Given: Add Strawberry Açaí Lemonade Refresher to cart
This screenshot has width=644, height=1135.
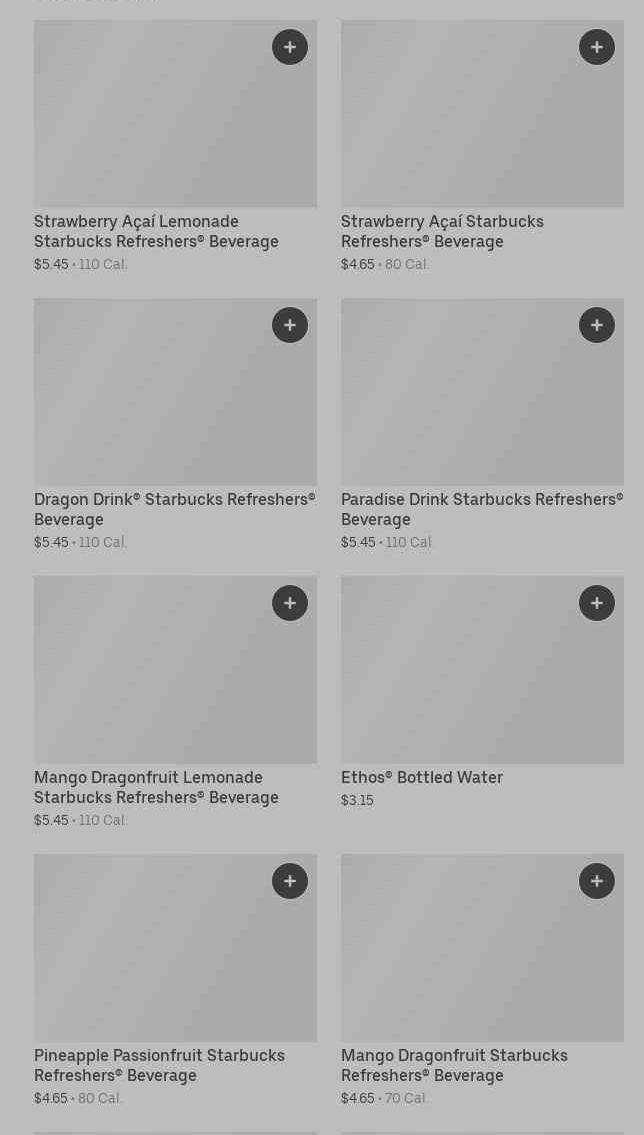Looking at the screenshot, I should (290, 47).
